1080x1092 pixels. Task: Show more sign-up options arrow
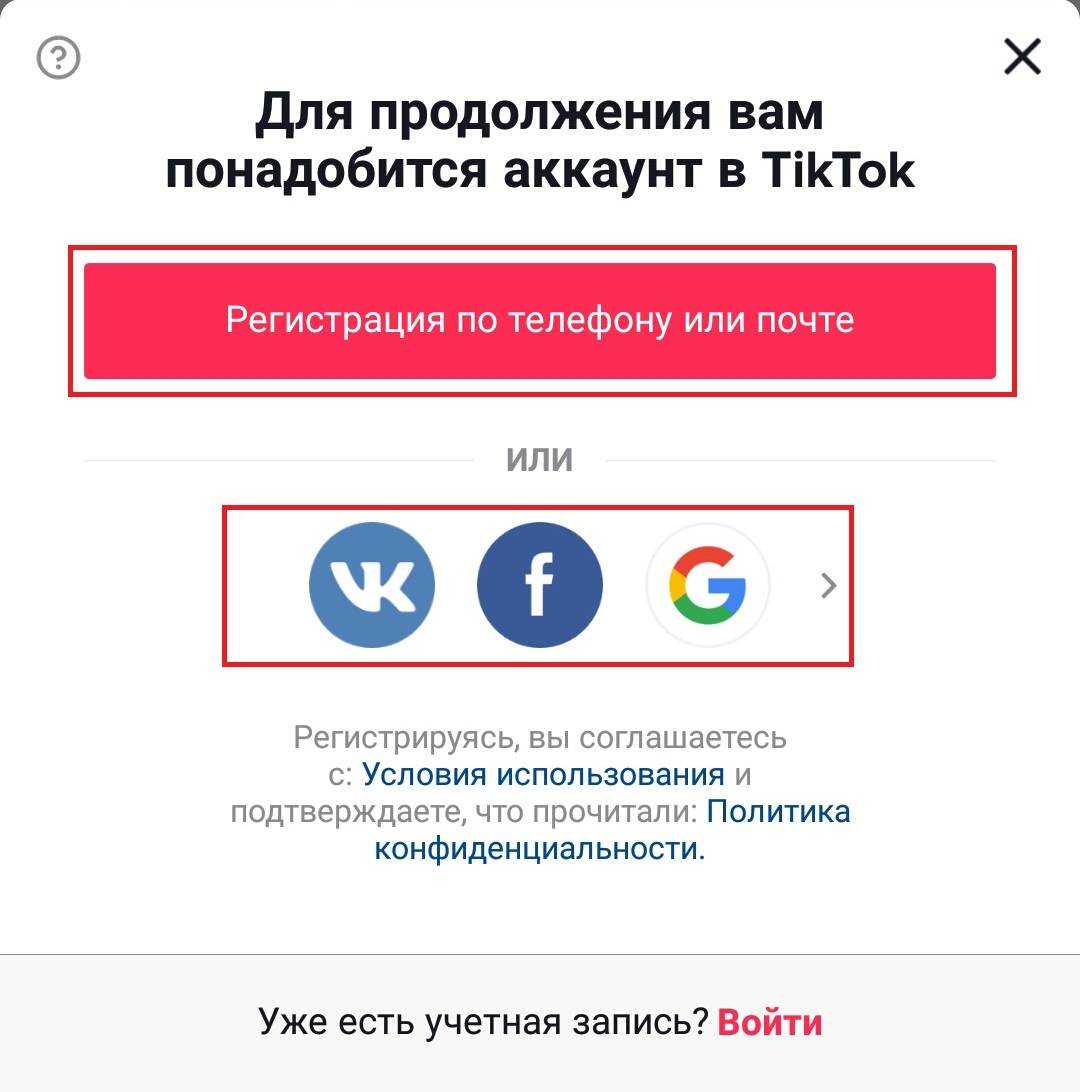coord(828,585)
